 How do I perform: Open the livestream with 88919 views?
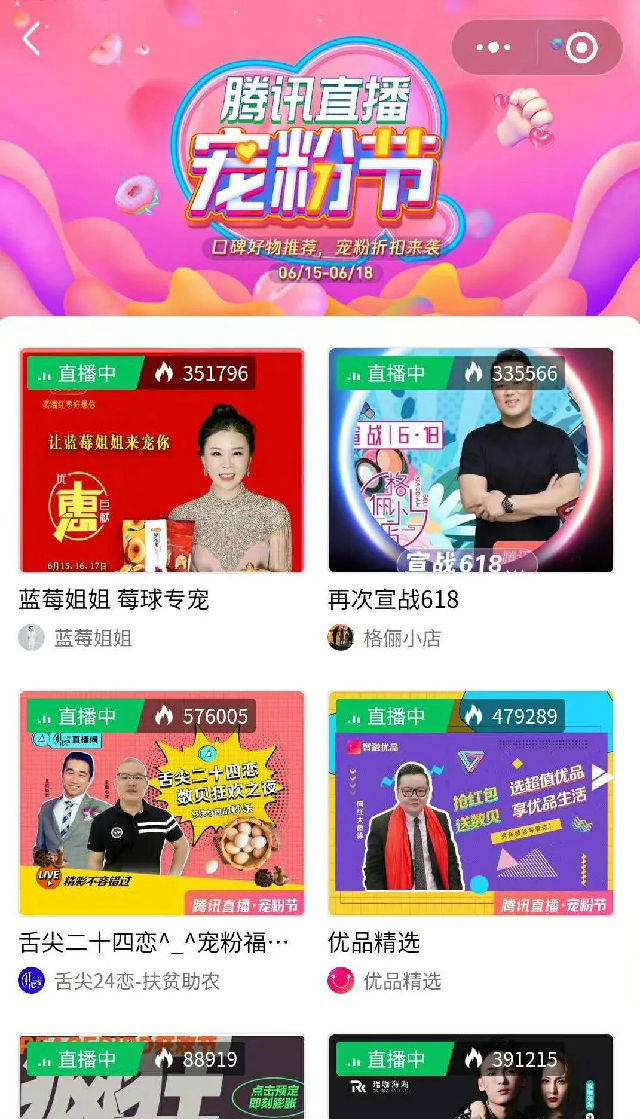(162, 1076)
